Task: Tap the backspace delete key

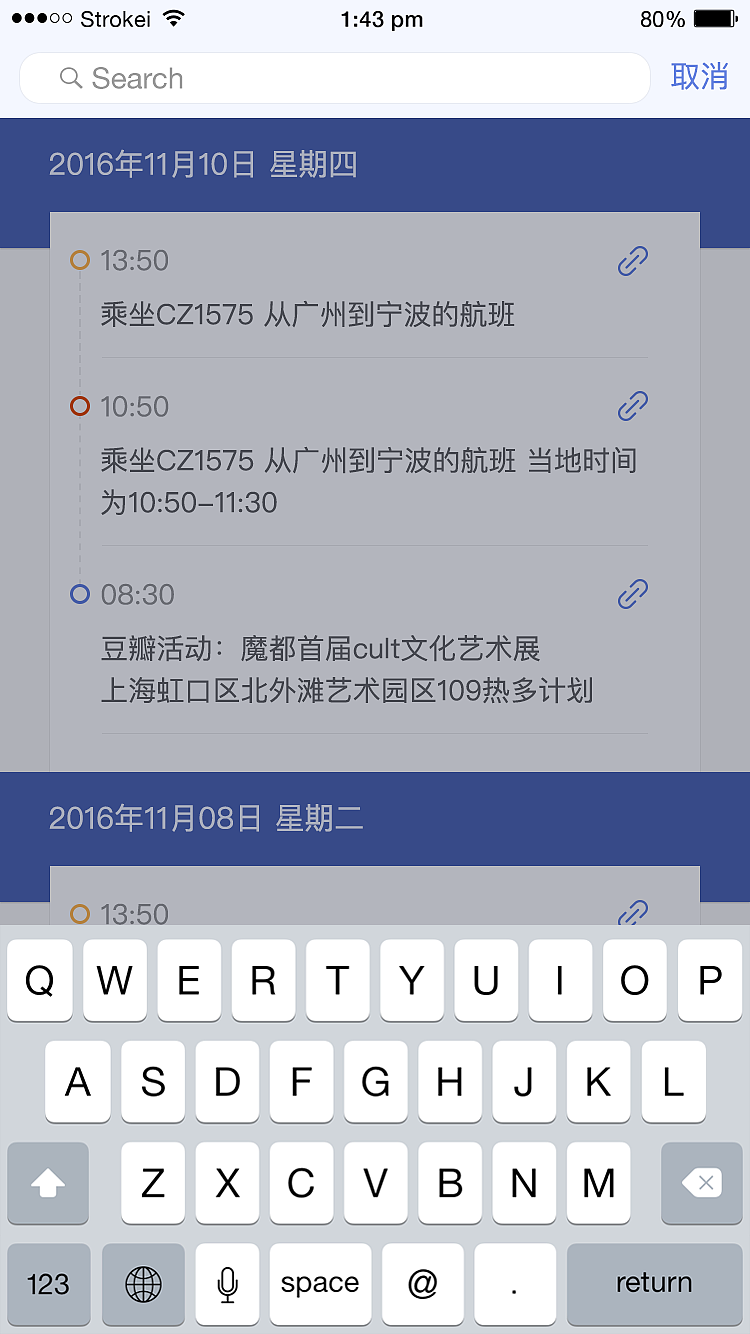Action: (701, 1183)
